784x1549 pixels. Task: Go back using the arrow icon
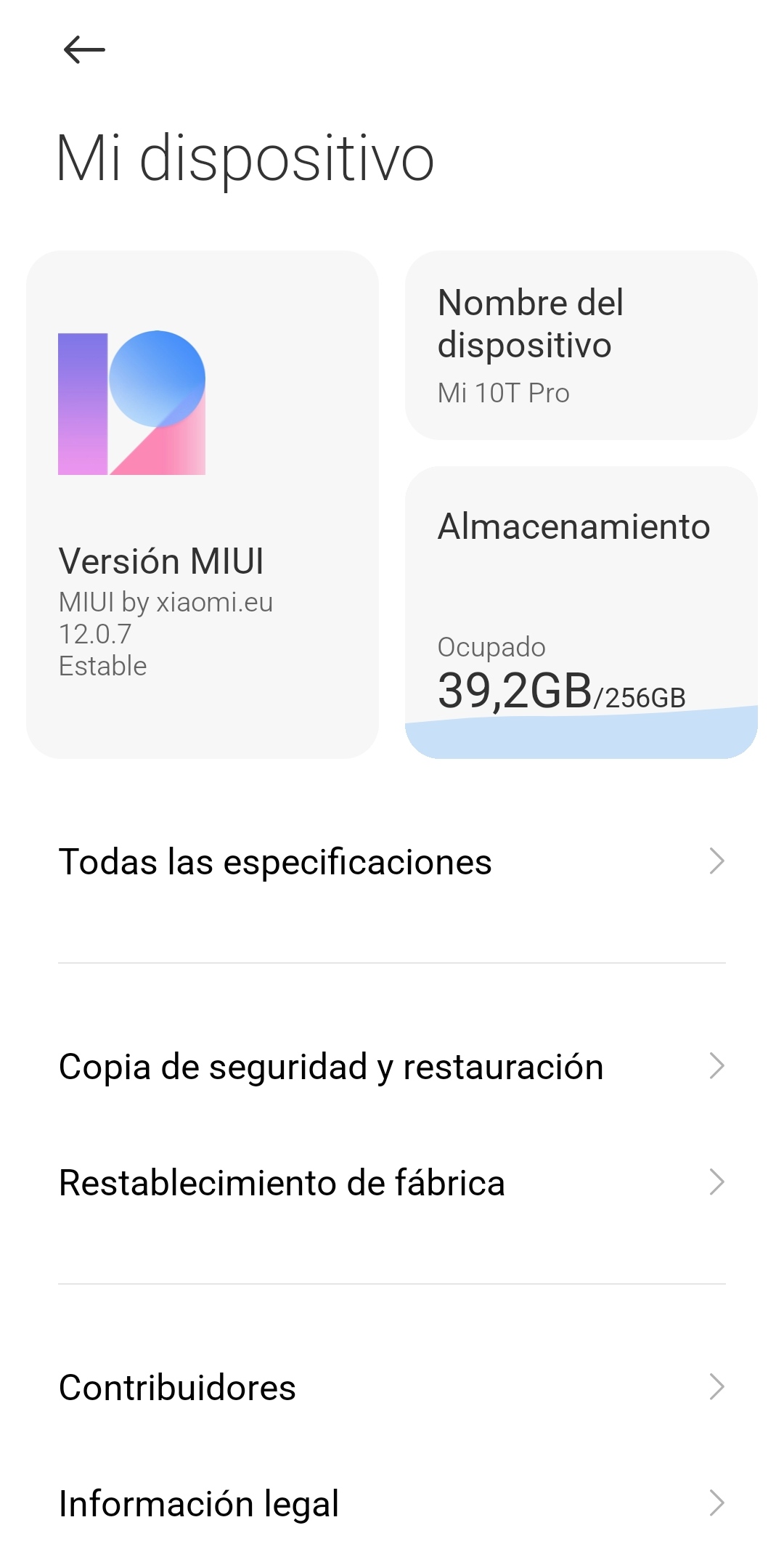[84, 50]
